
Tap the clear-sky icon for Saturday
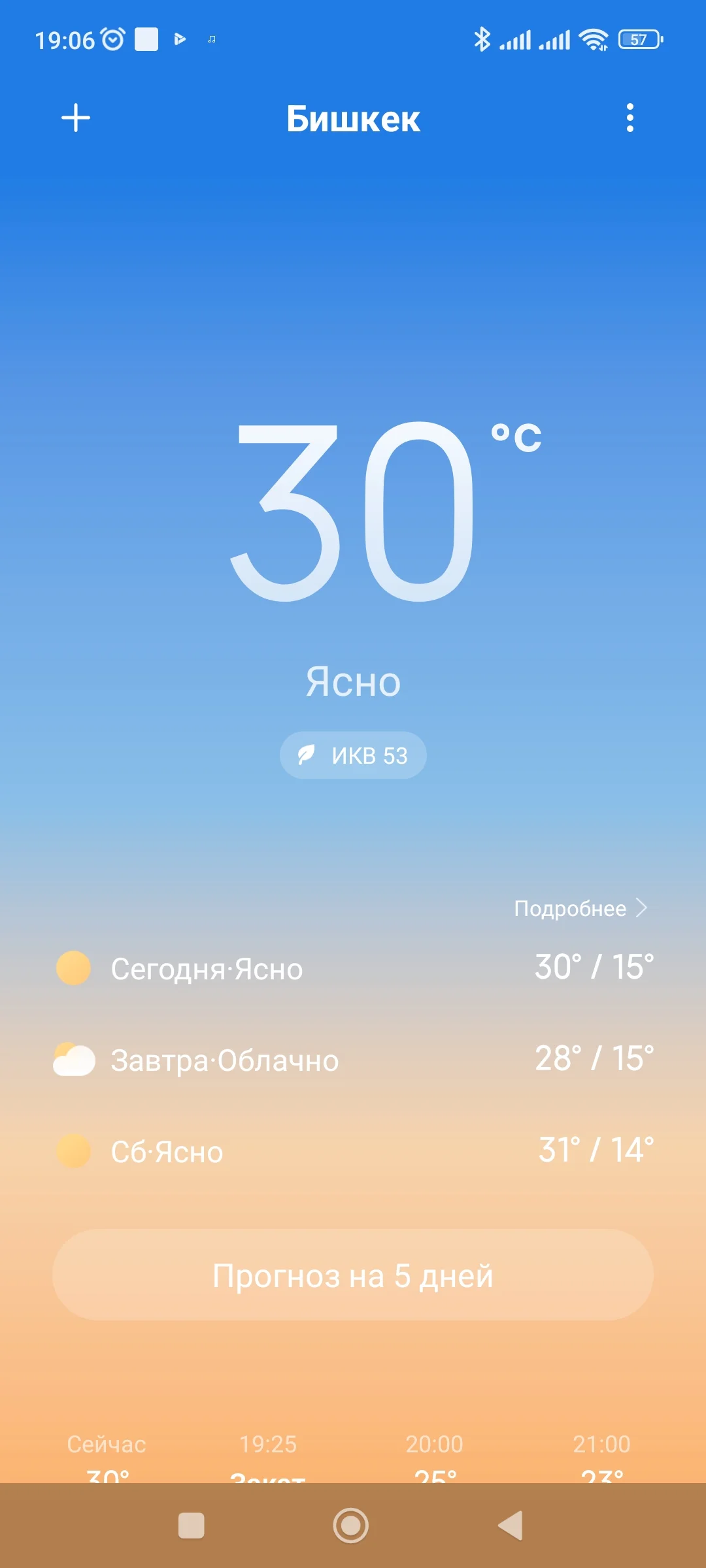(x=74, y=1152)
